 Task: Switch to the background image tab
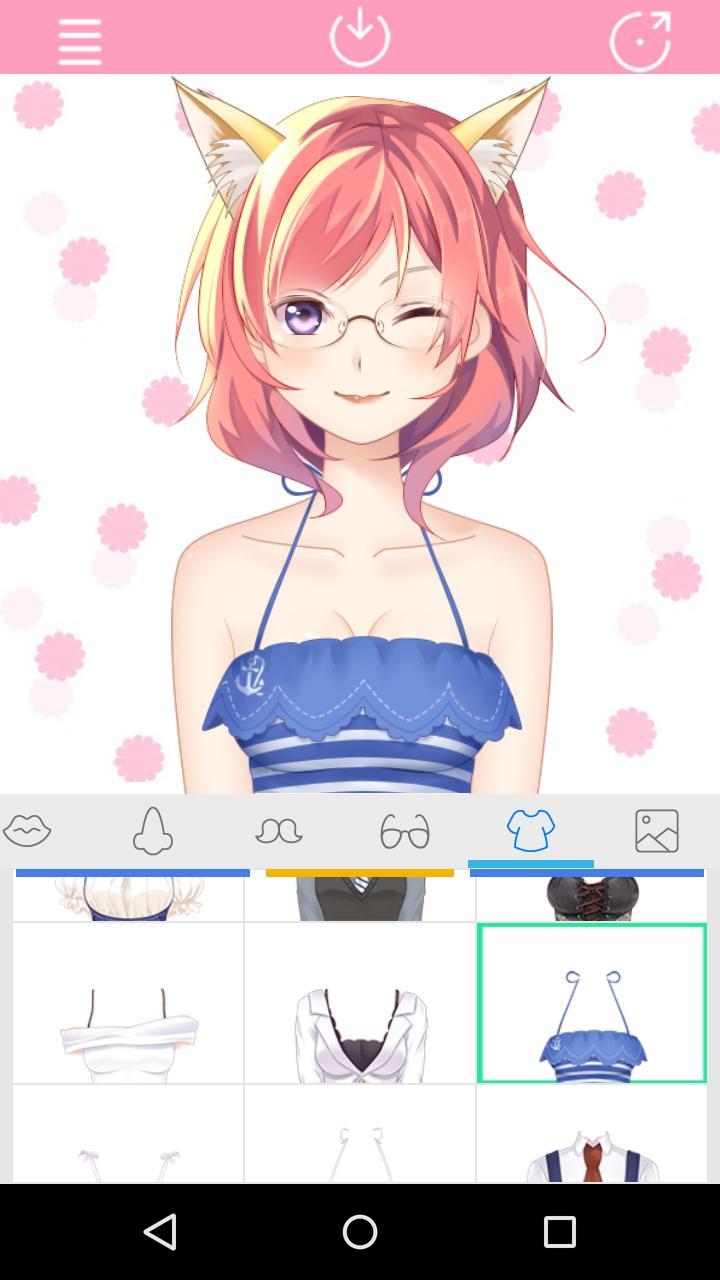657,831
